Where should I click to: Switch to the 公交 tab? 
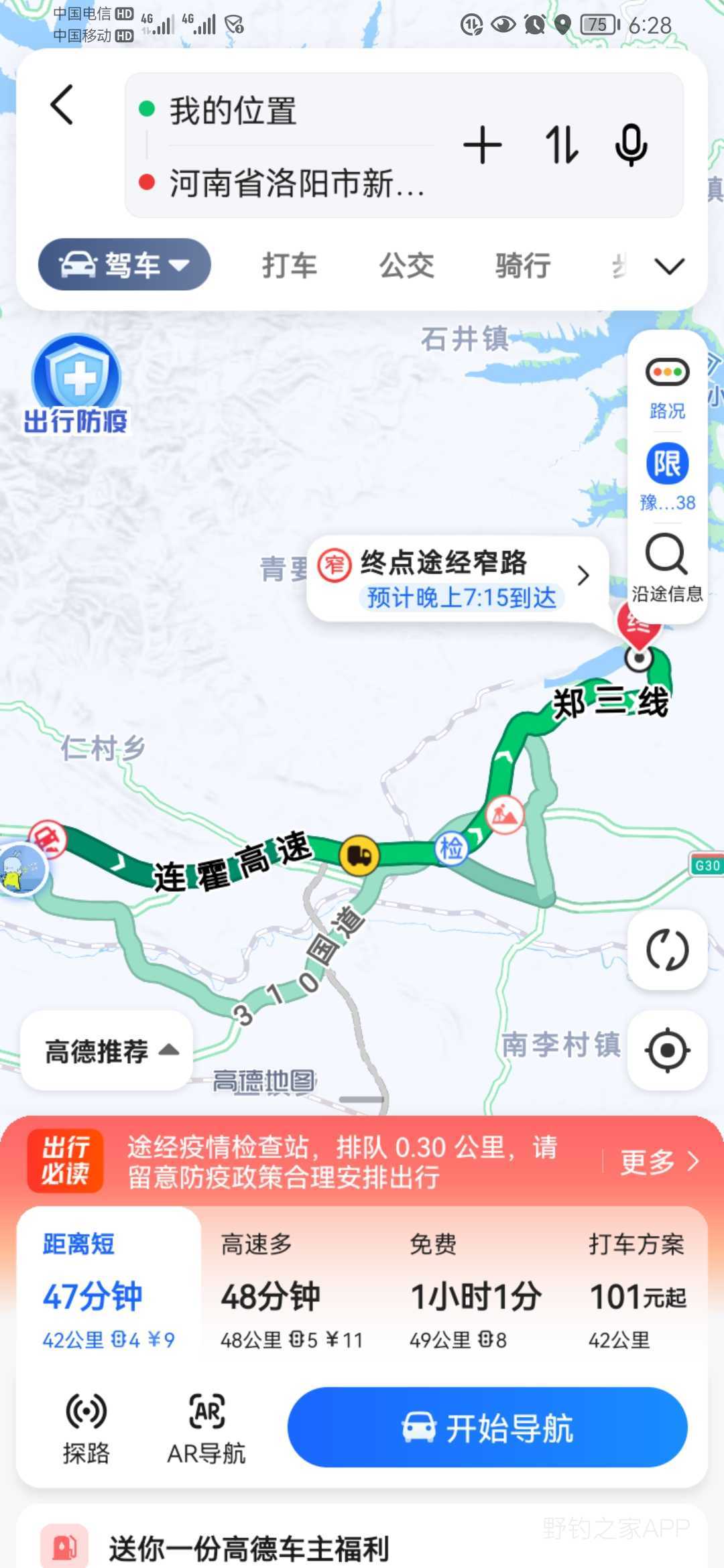[406, 266]
